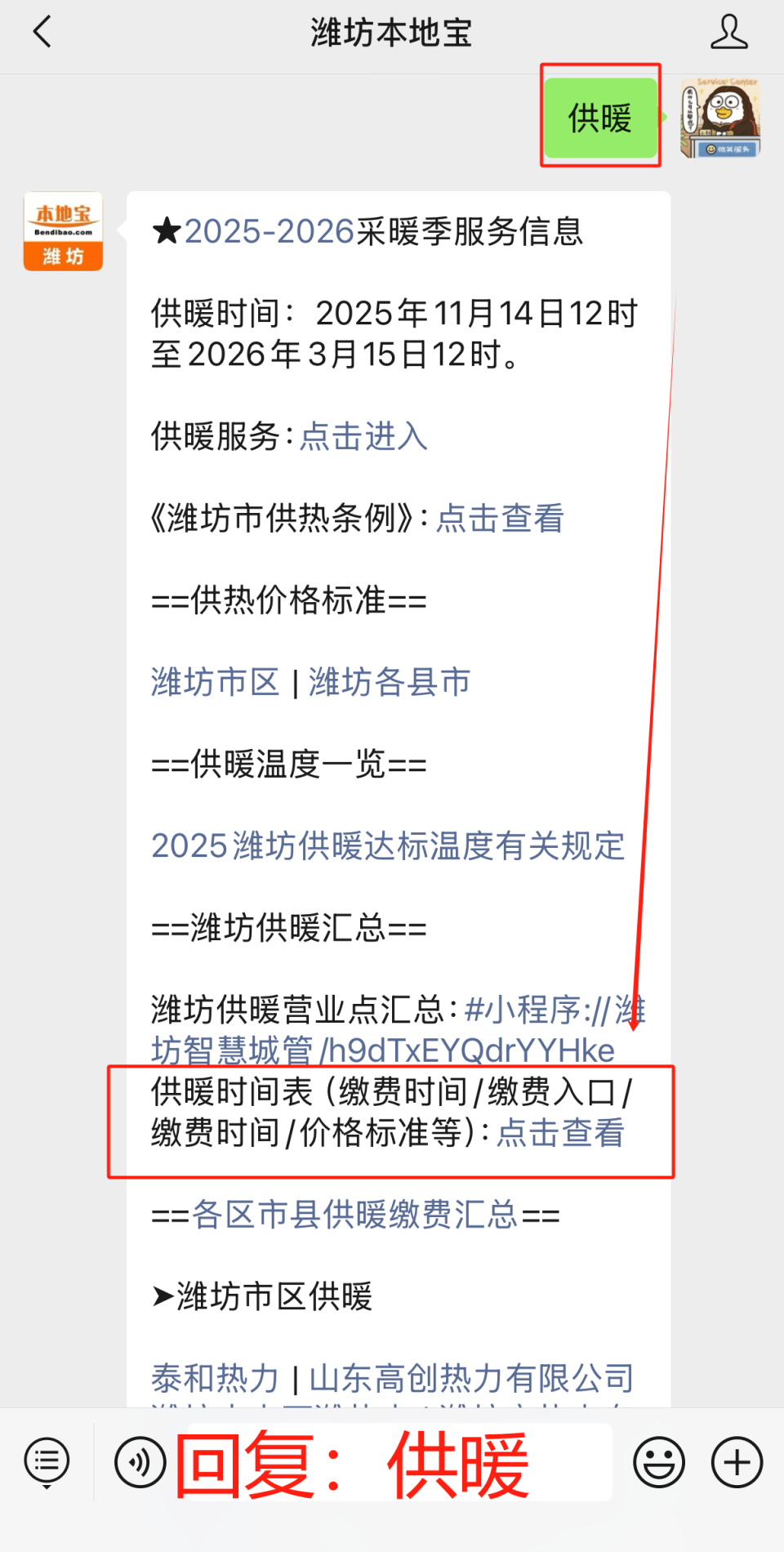Open the emoji picker
784x1552 pixels.
coord(658,1461)
